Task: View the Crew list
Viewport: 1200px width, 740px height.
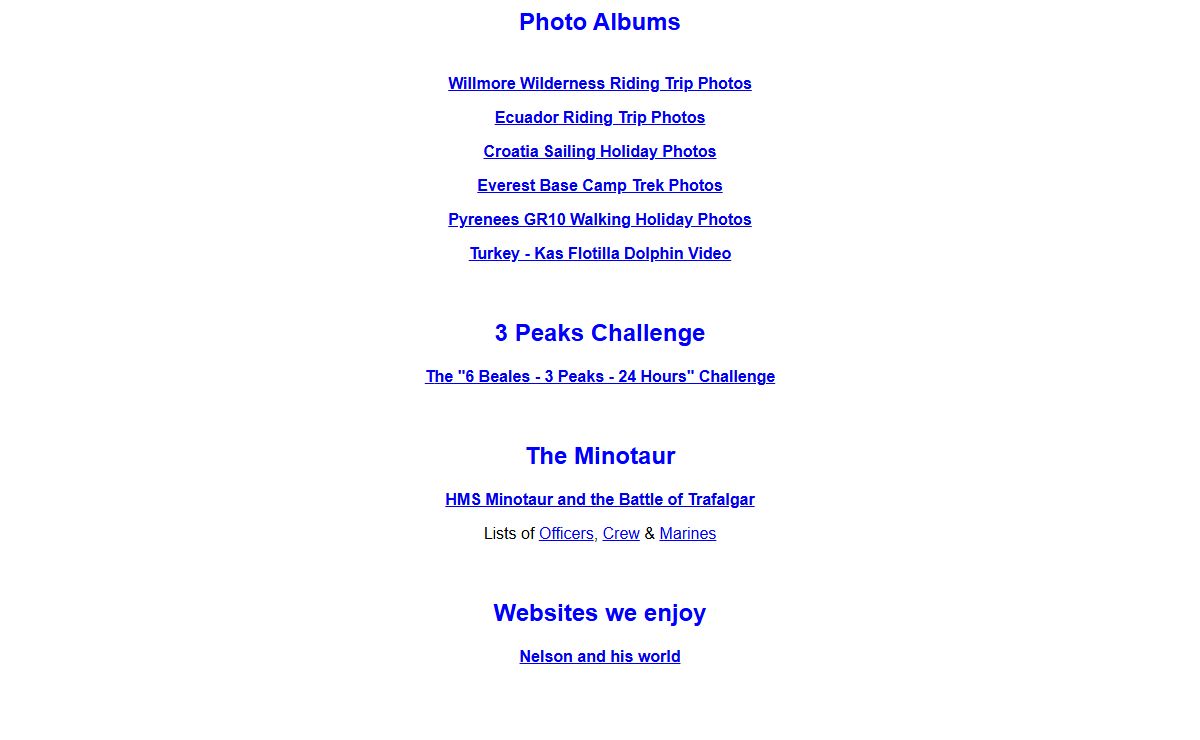Action: (621, 534)
